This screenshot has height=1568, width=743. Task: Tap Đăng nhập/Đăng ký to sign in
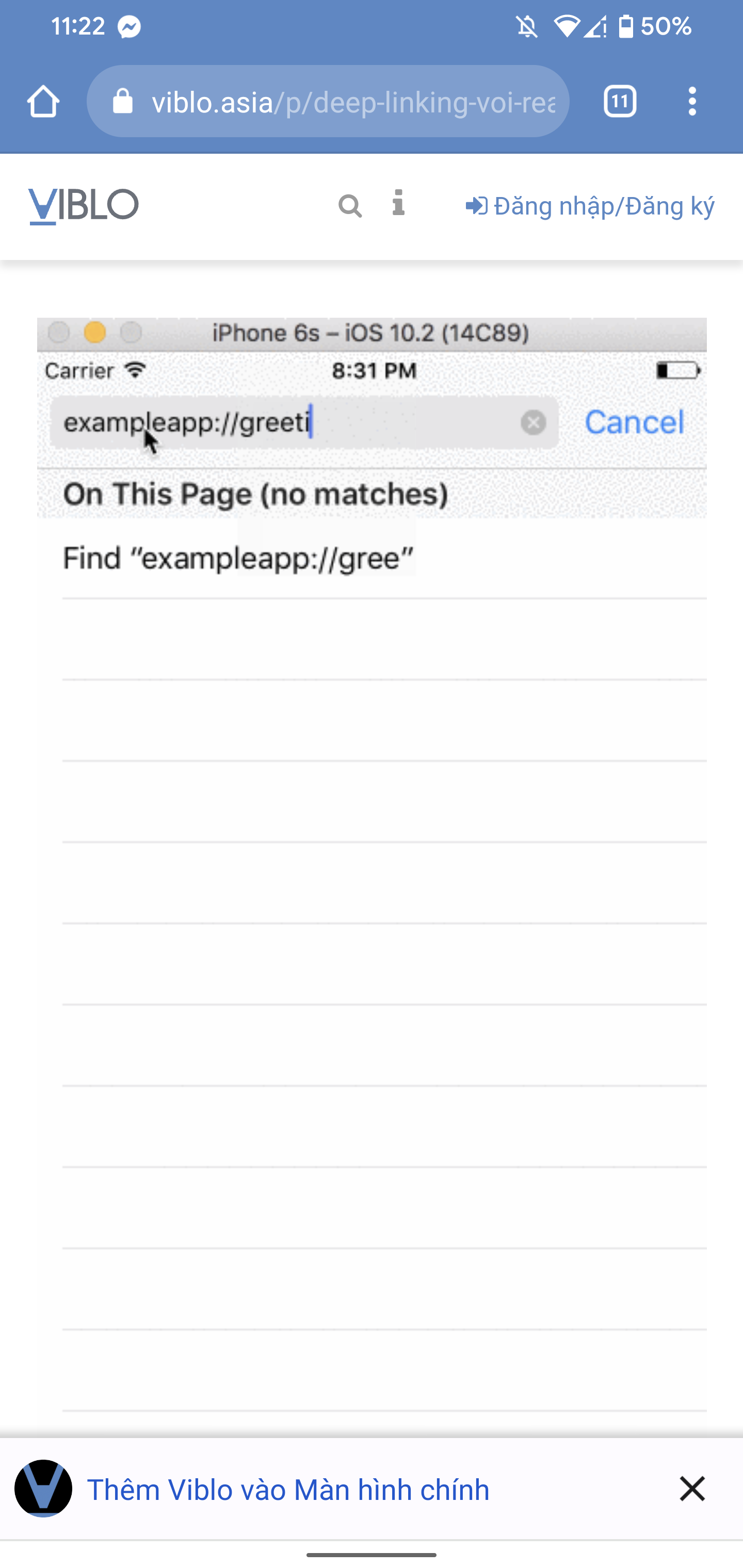[590, 206]
